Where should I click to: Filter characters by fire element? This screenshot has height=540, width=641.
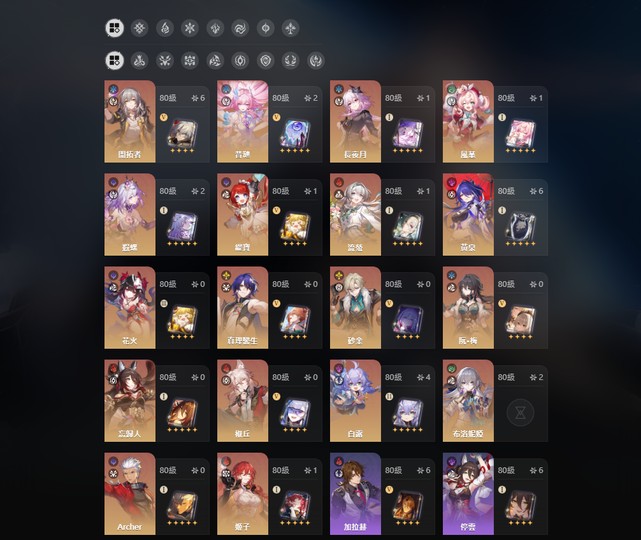(x=165, y=28)
